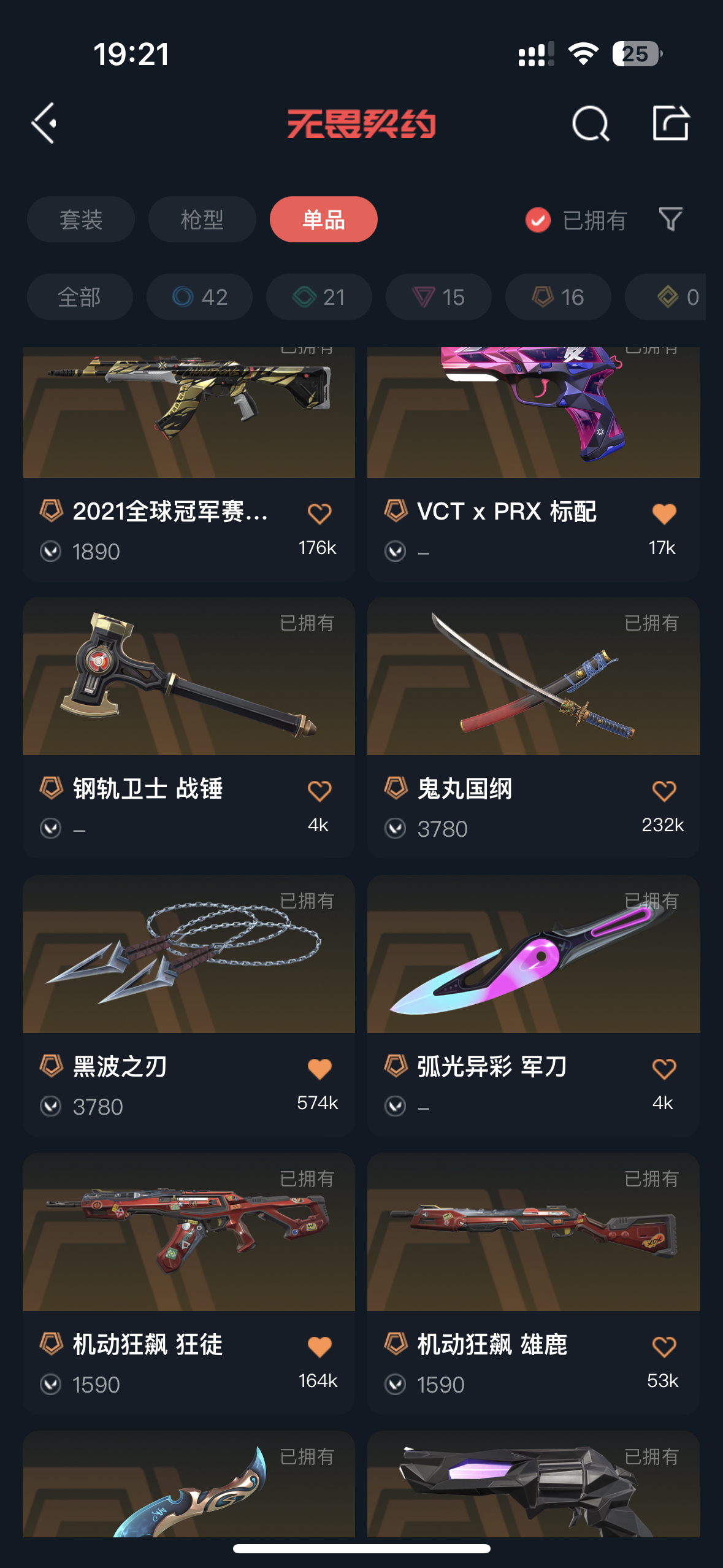
Task: Like the 2021全球冠军赛 skin
Action: click(319, 513)
